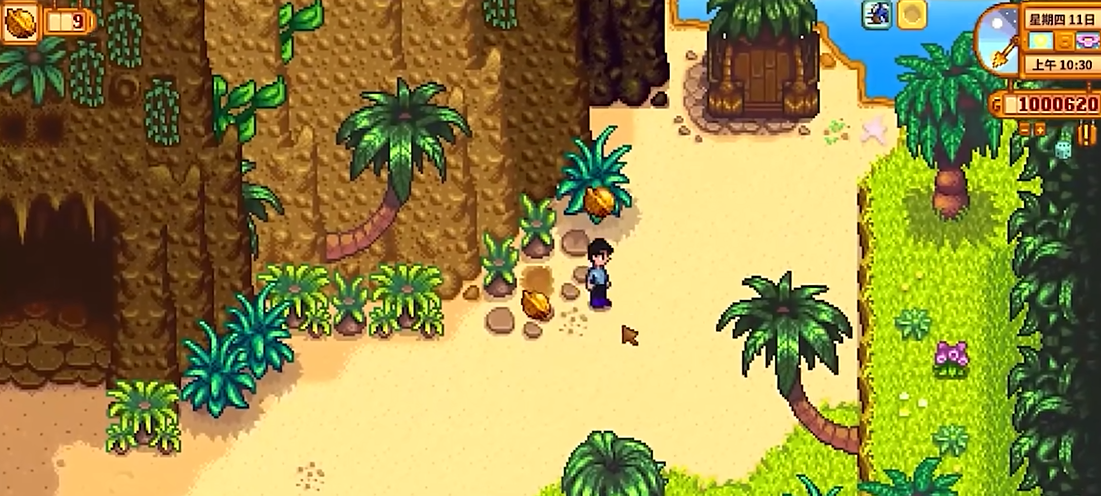This screenshot has height=496, width=1101.
Task: Enter the leafy hut's wooden door
Action: pyautogui.click(x=762, y=75)
